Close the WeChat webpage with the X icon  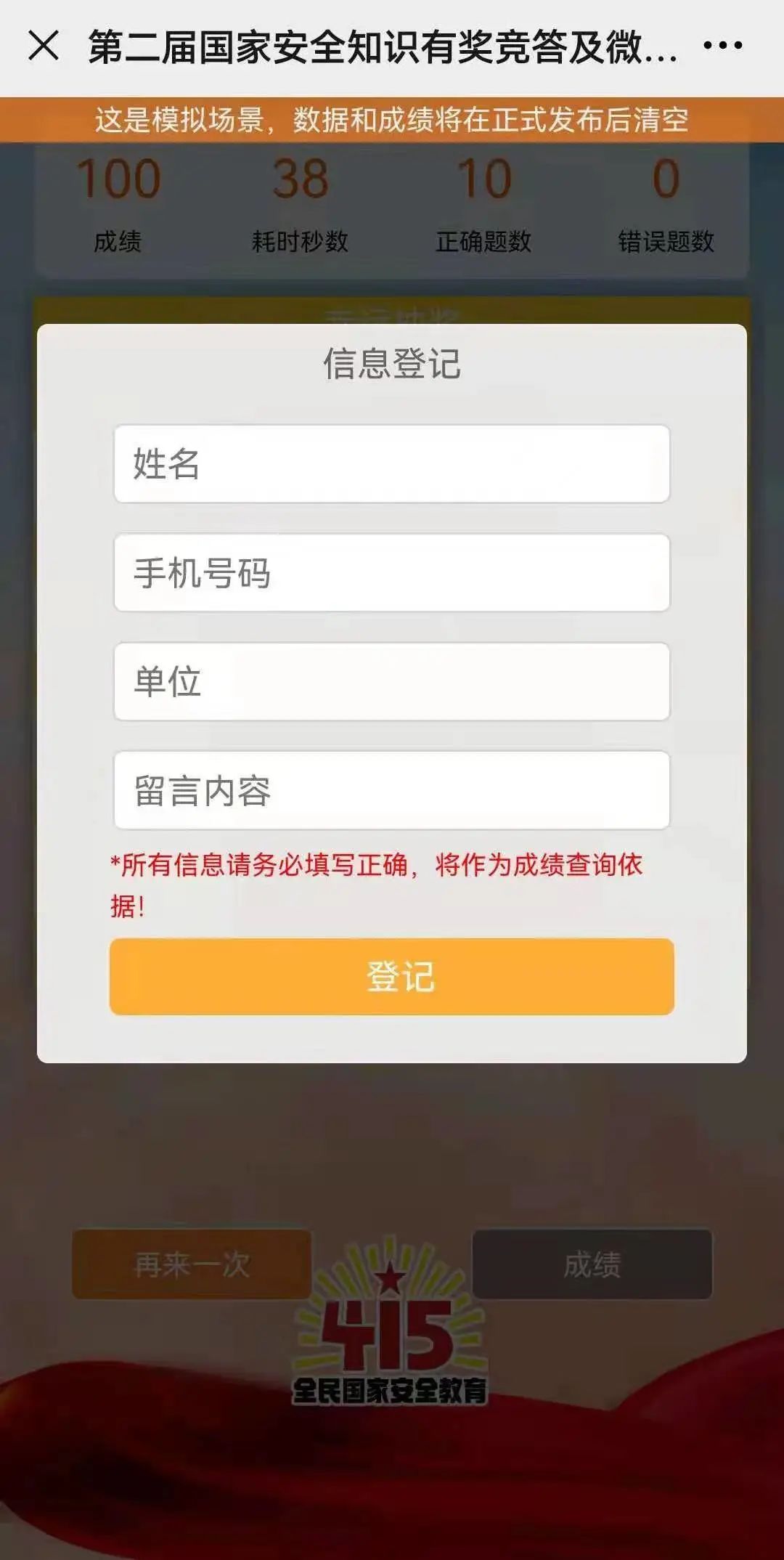coord(44,46)
